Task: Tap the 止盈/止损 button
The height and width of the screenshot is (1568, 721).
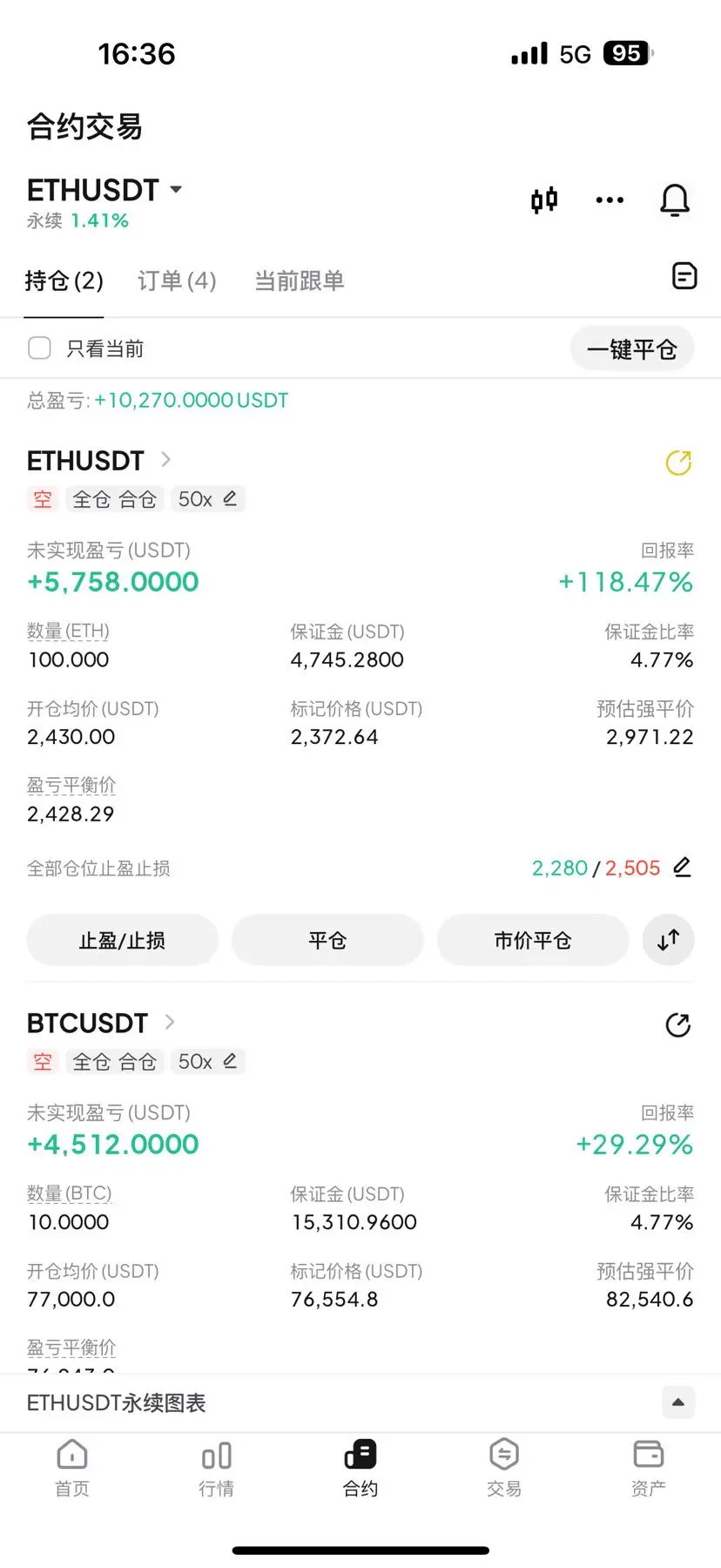Action: (123, 940)
